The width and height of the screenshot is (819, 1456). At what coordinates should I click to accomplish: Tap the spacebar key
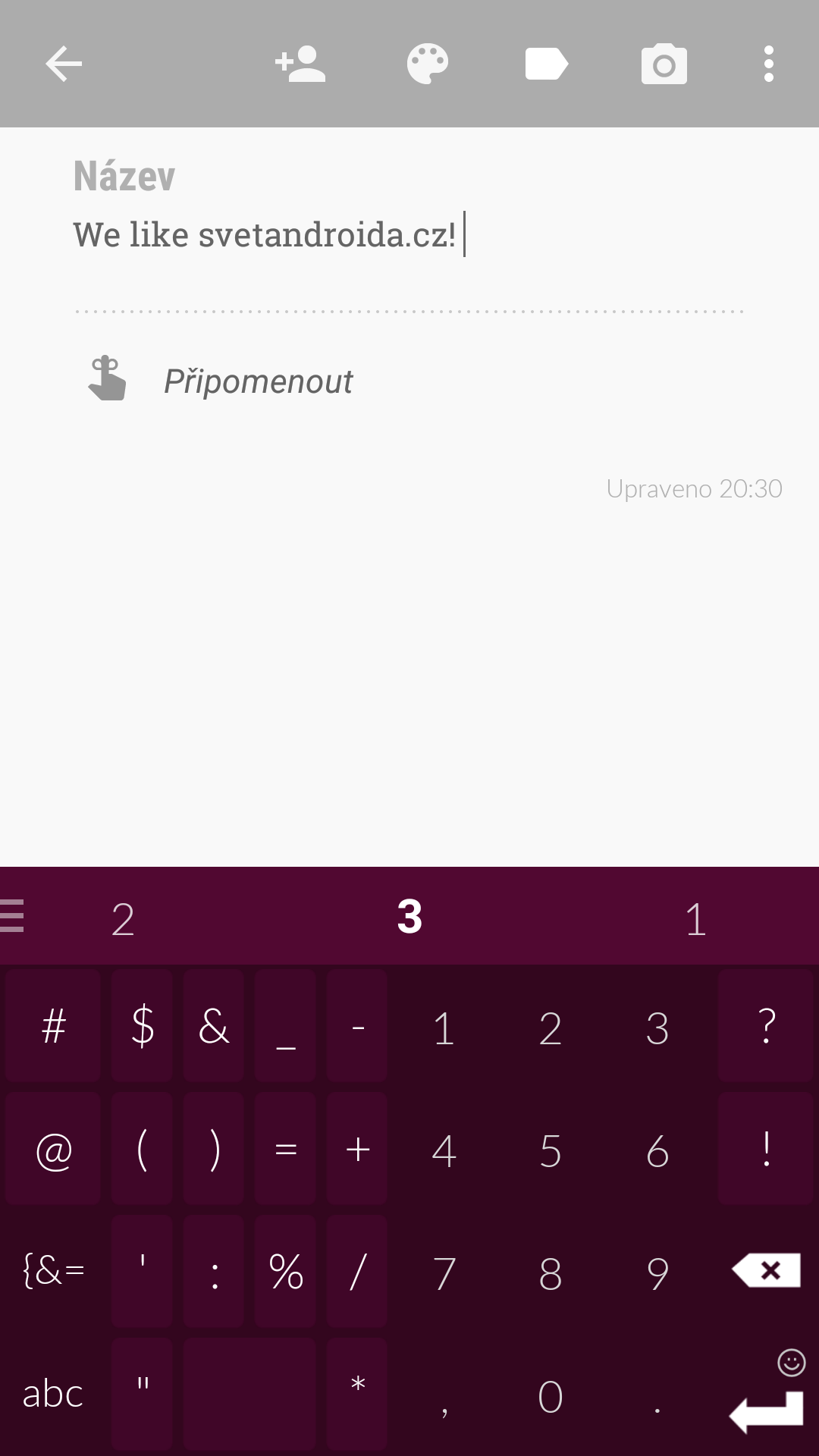coord(249,1394)
